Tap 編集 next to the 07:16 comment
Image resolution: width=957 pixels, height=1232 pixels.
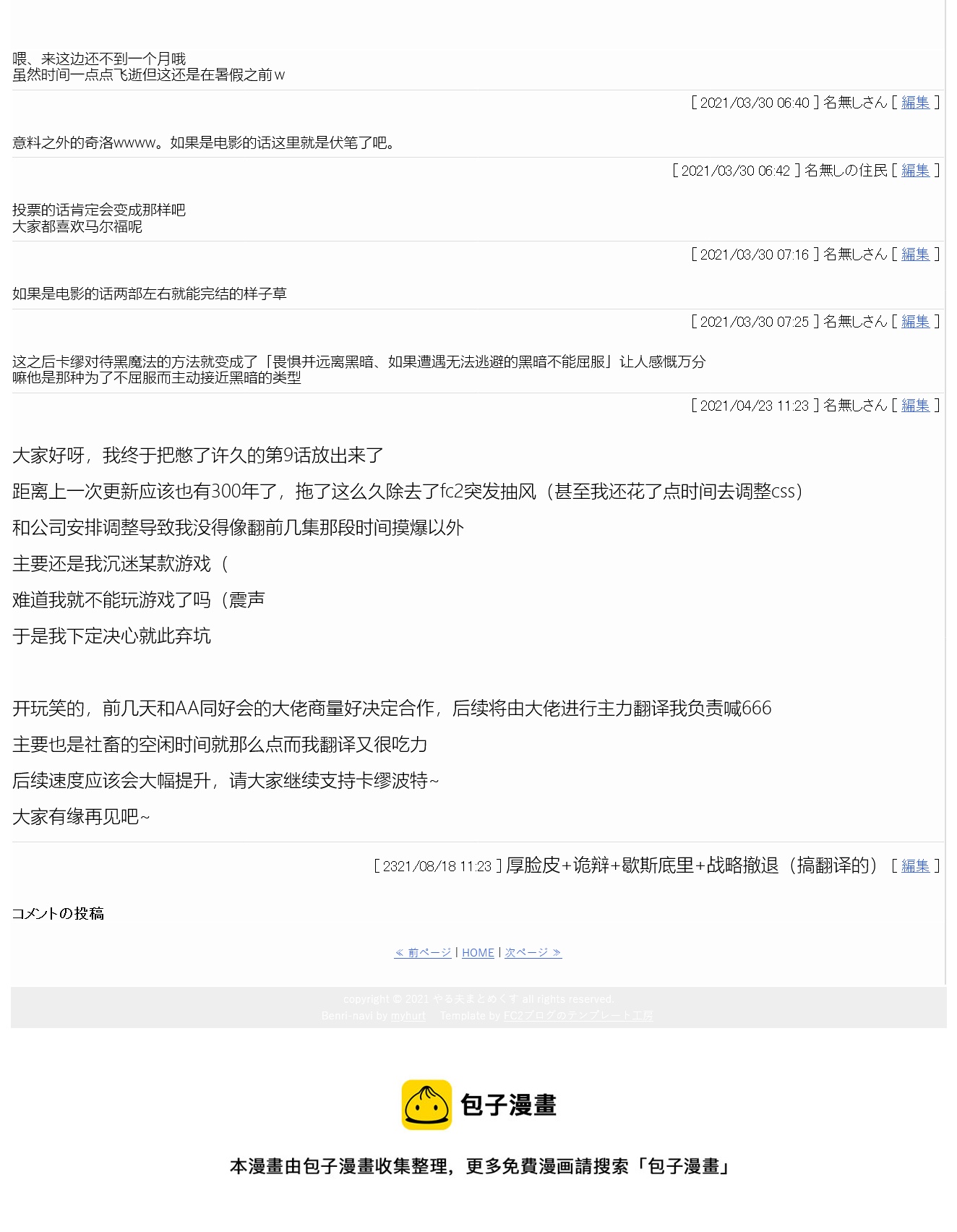(x=915, y=254)
